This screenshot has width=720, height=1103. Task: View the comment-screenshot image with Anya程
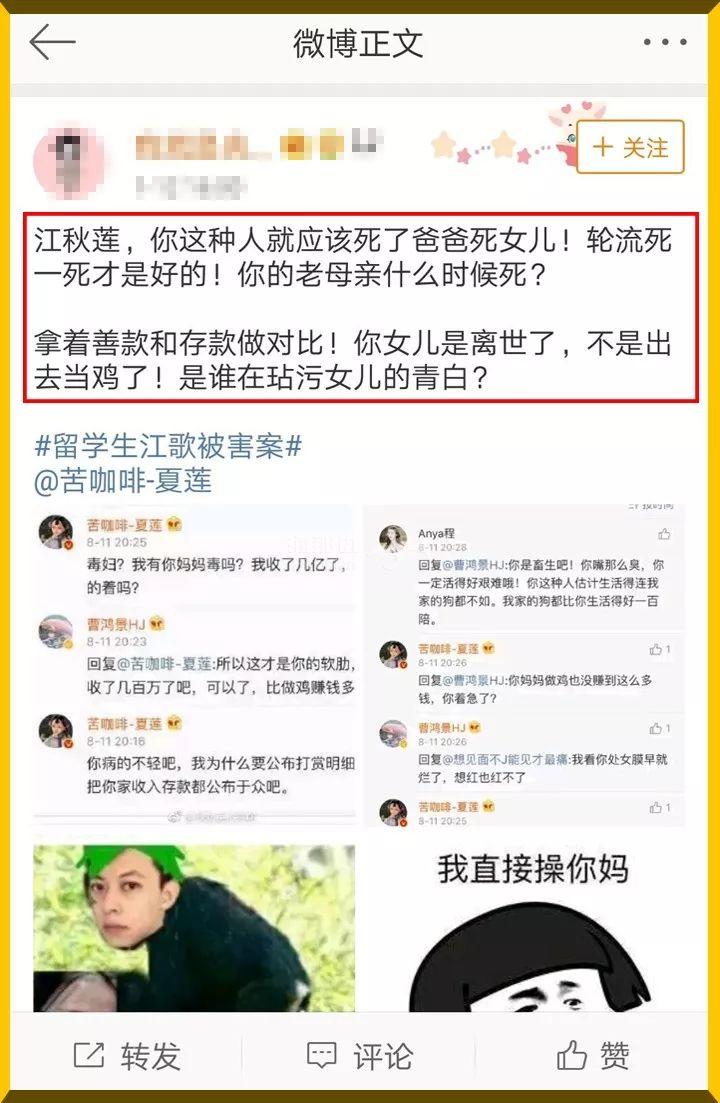tap(525, 664)
